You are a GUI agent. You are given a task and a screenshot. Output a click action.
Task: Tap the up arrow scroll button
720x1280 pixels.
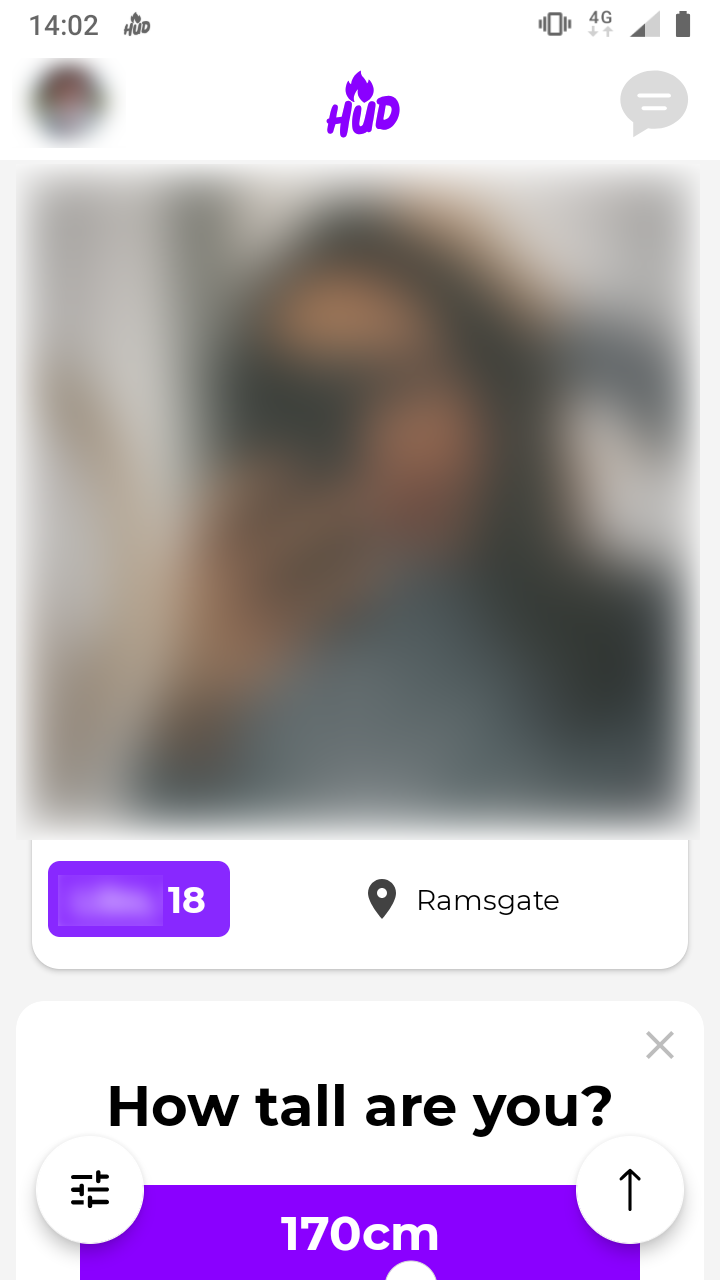629,1189
